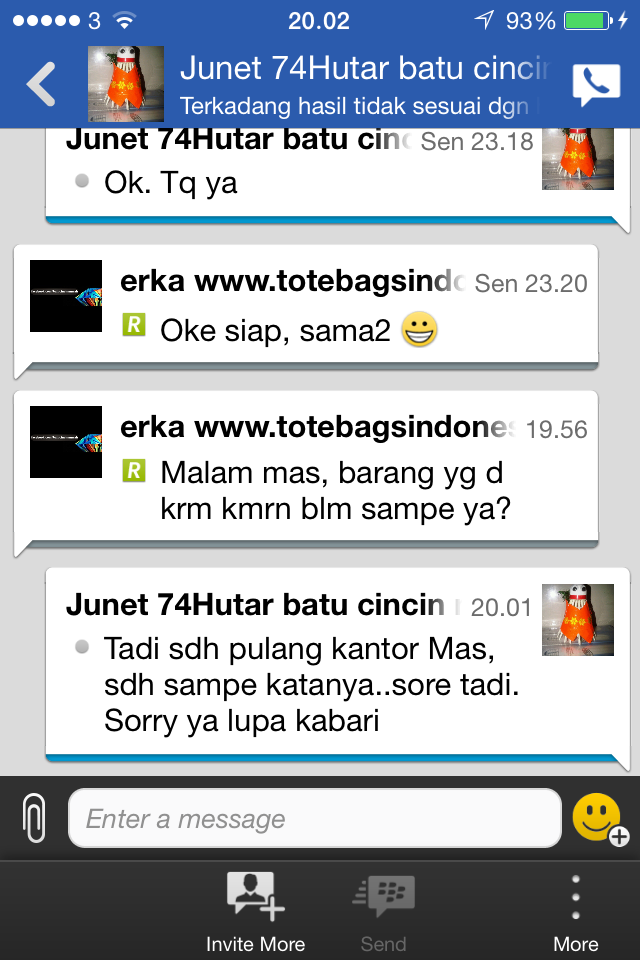The height and width of the screenshot is (960, 640).
Task: Tap the Send button
Action: (x=383, y=910)
